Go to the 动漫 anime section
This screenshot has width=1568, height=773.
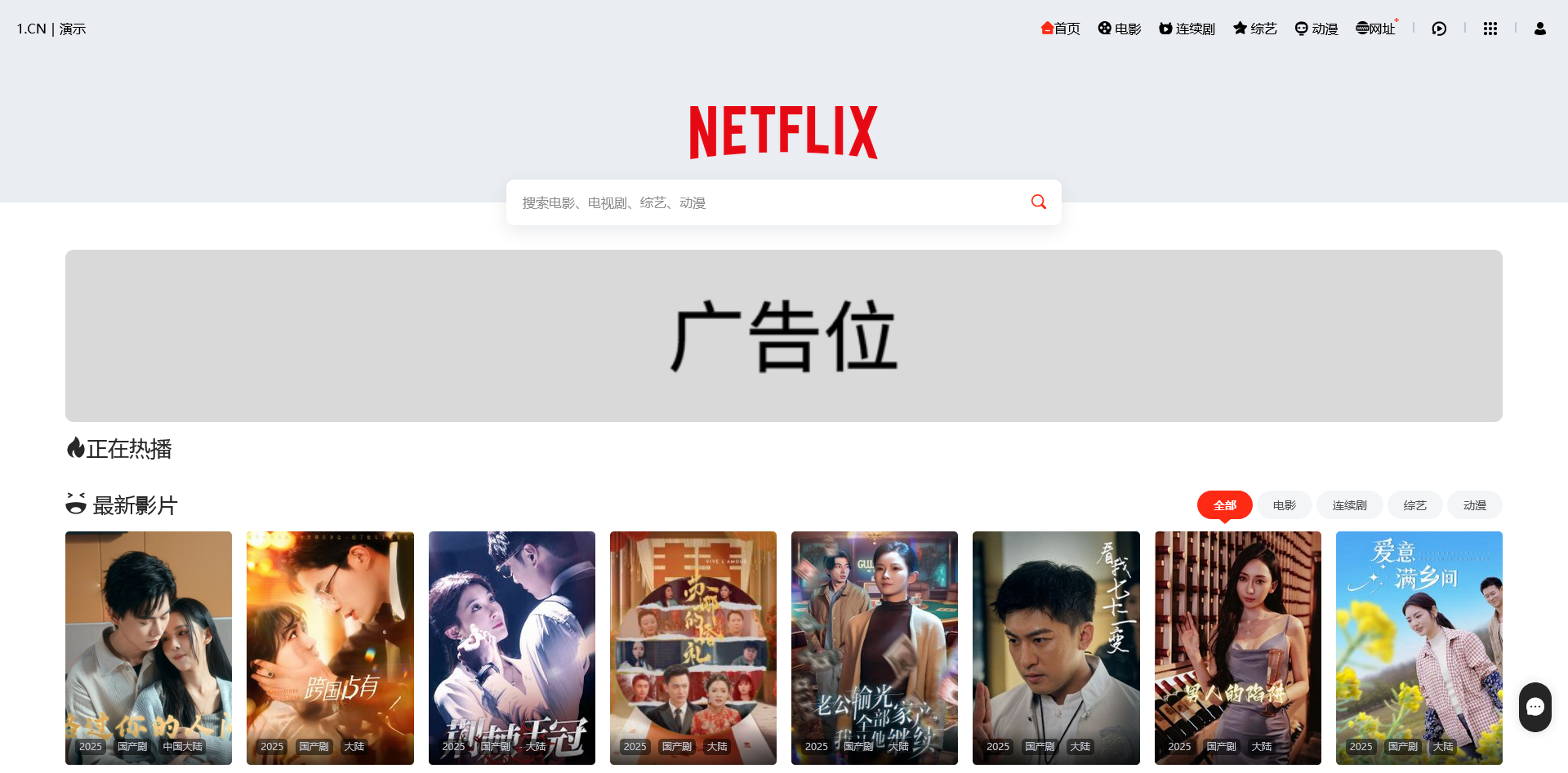coord(1316,29)
